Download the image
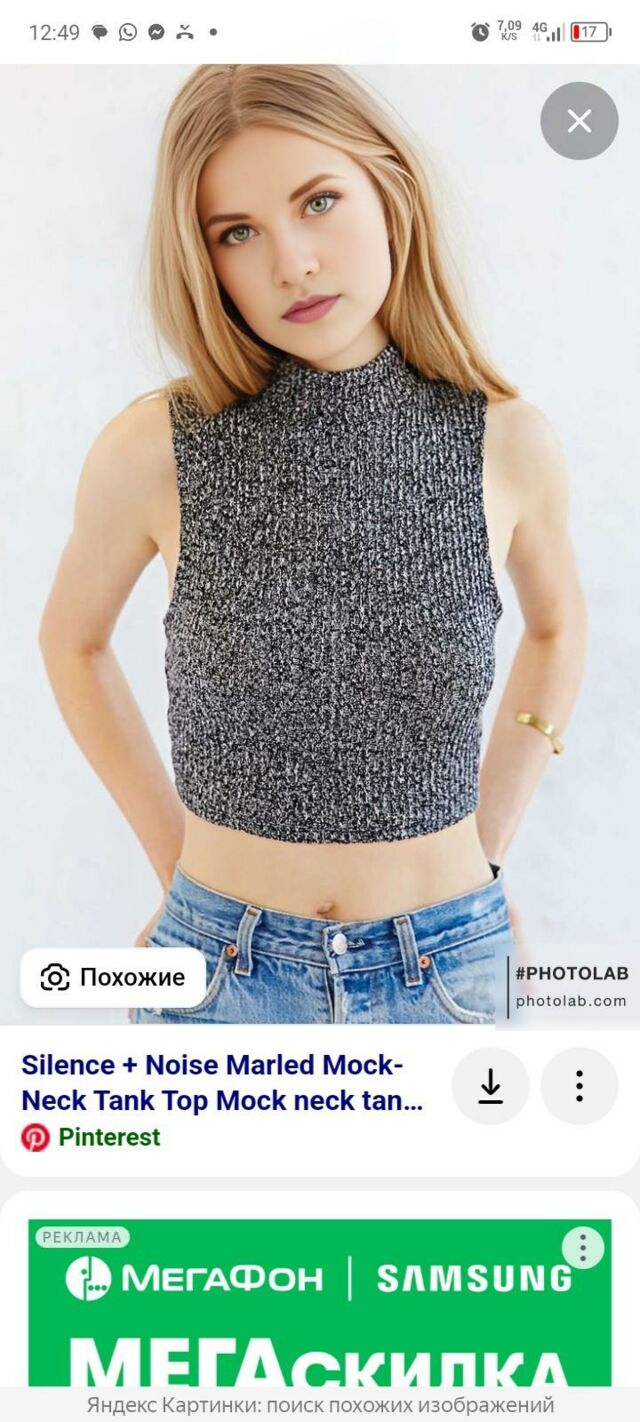 tap(490, 1086)
